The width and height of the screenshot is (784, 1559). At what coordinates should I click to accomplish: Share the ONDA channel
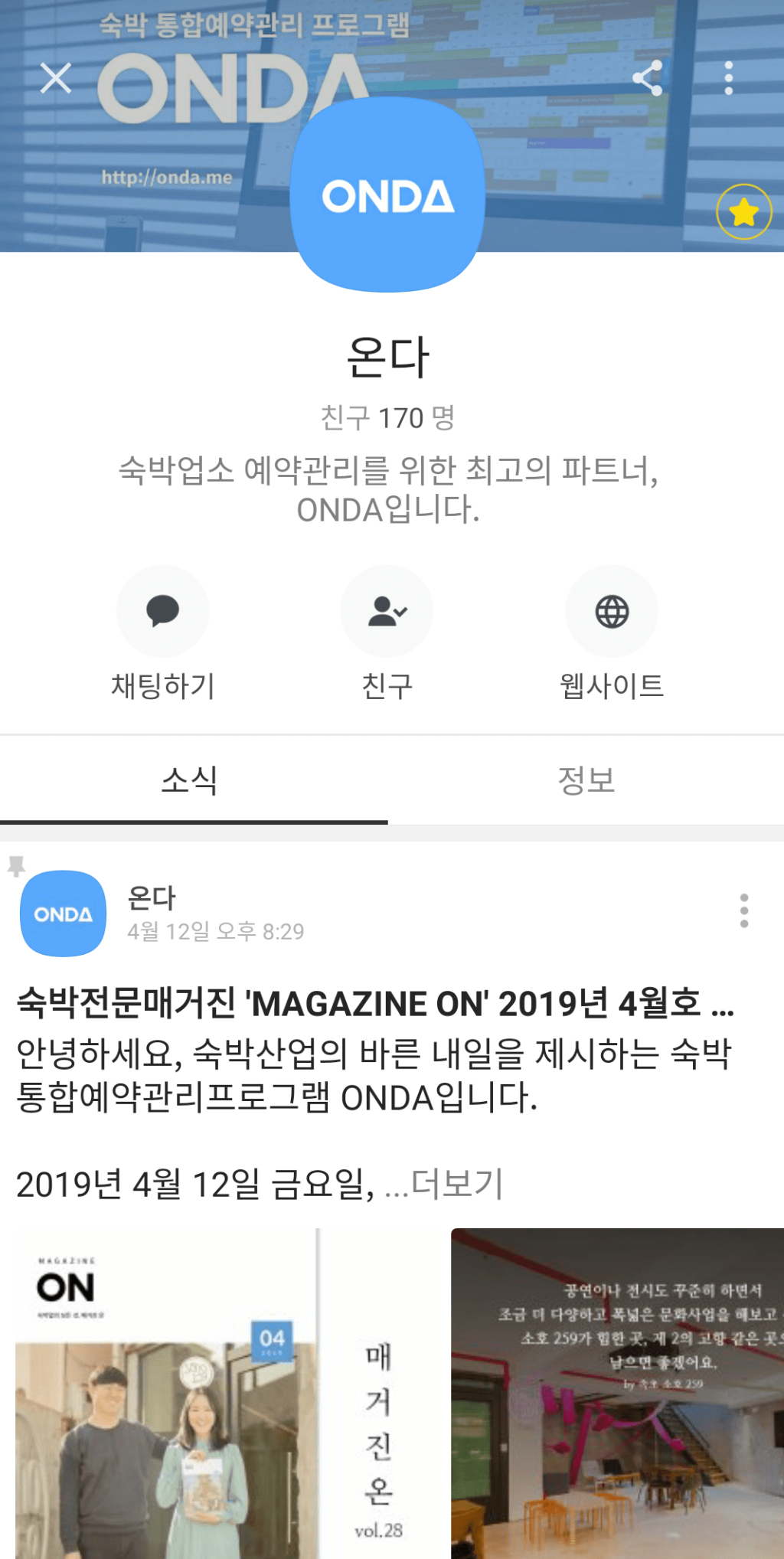[648, 78]
